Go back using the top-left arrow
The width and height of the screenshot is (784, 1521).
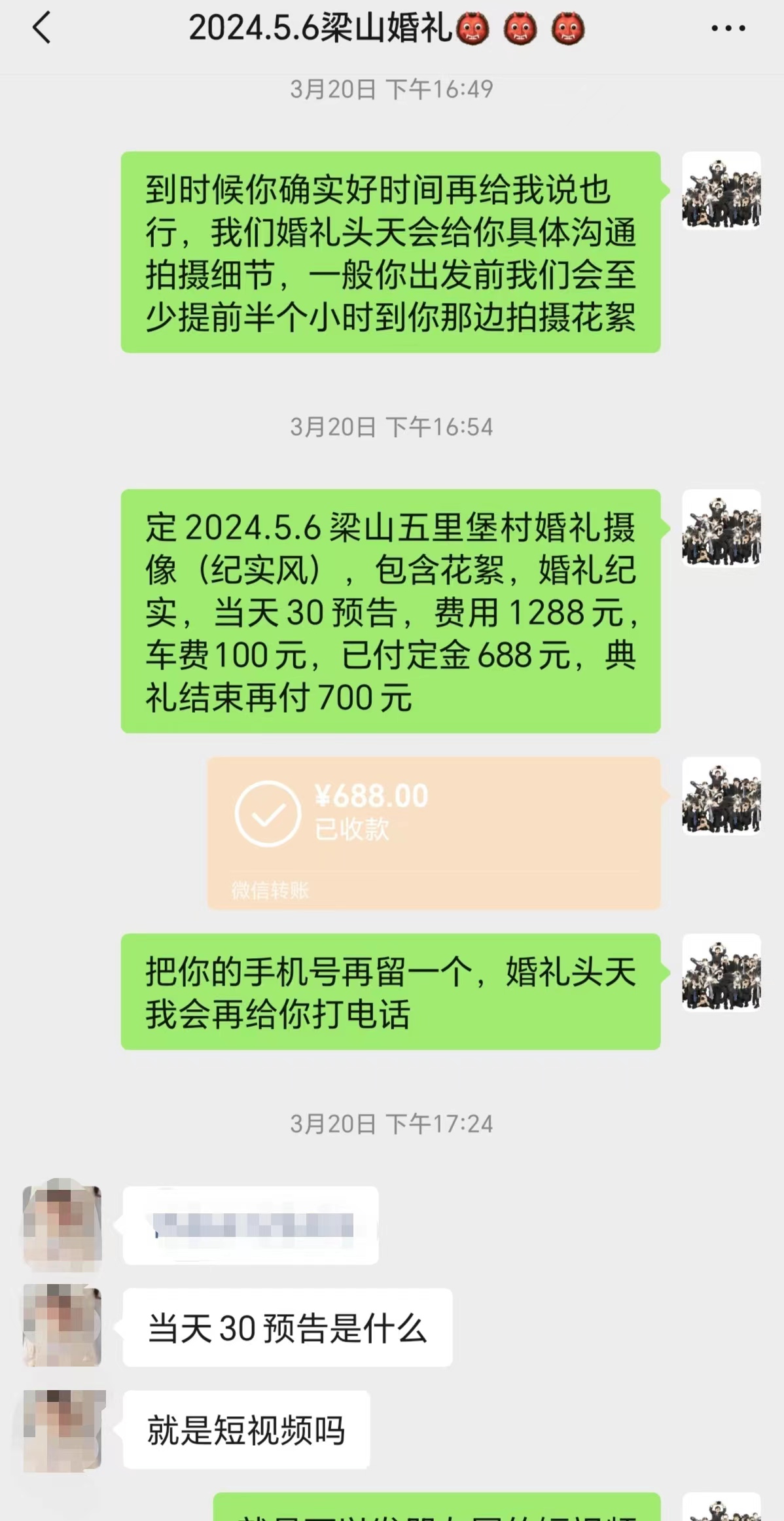(x=41, y=29)
